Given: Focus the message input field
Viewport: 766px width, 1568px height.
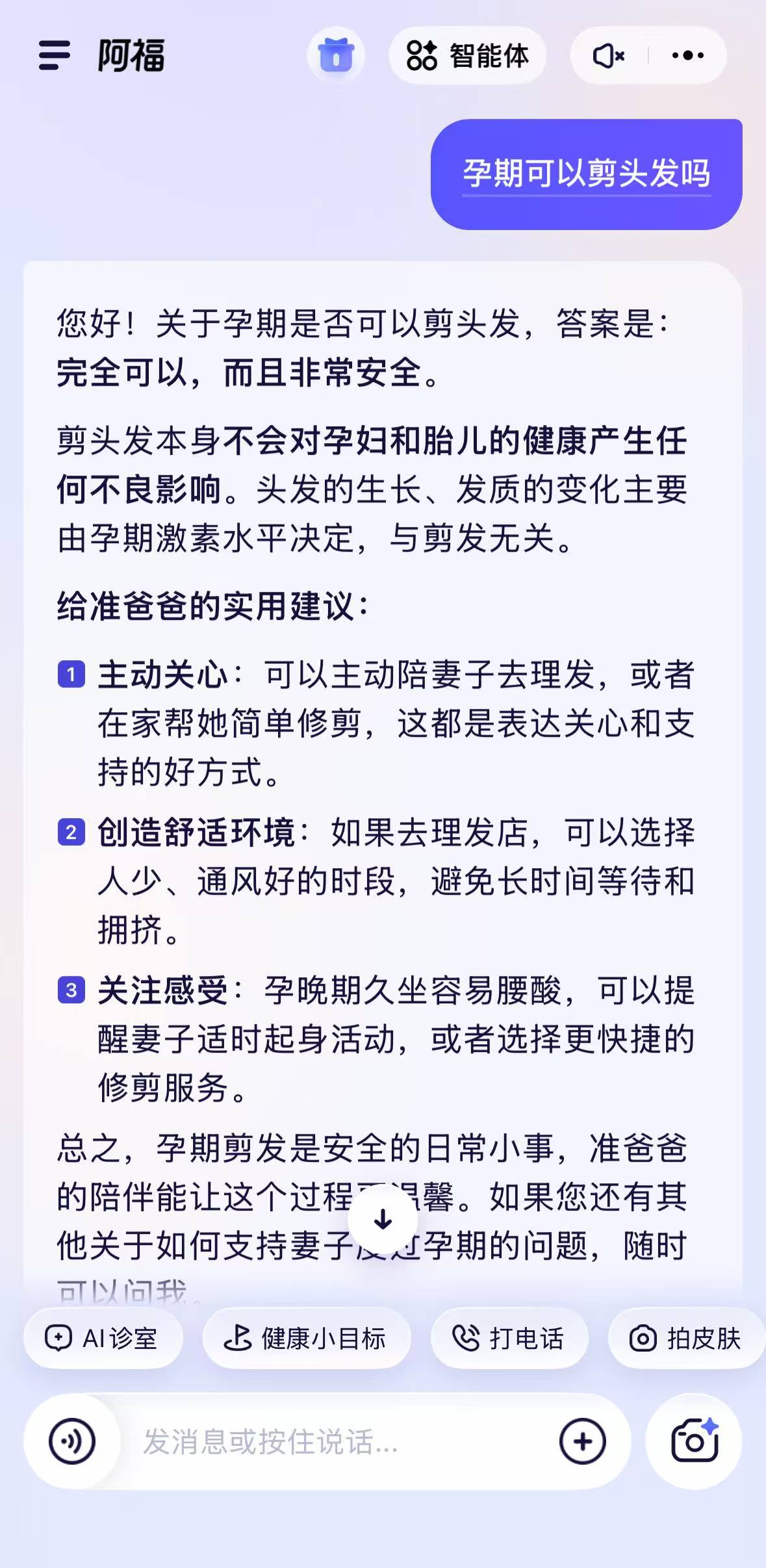Looking at the screenshot, I should click(x=338, y=1441).
